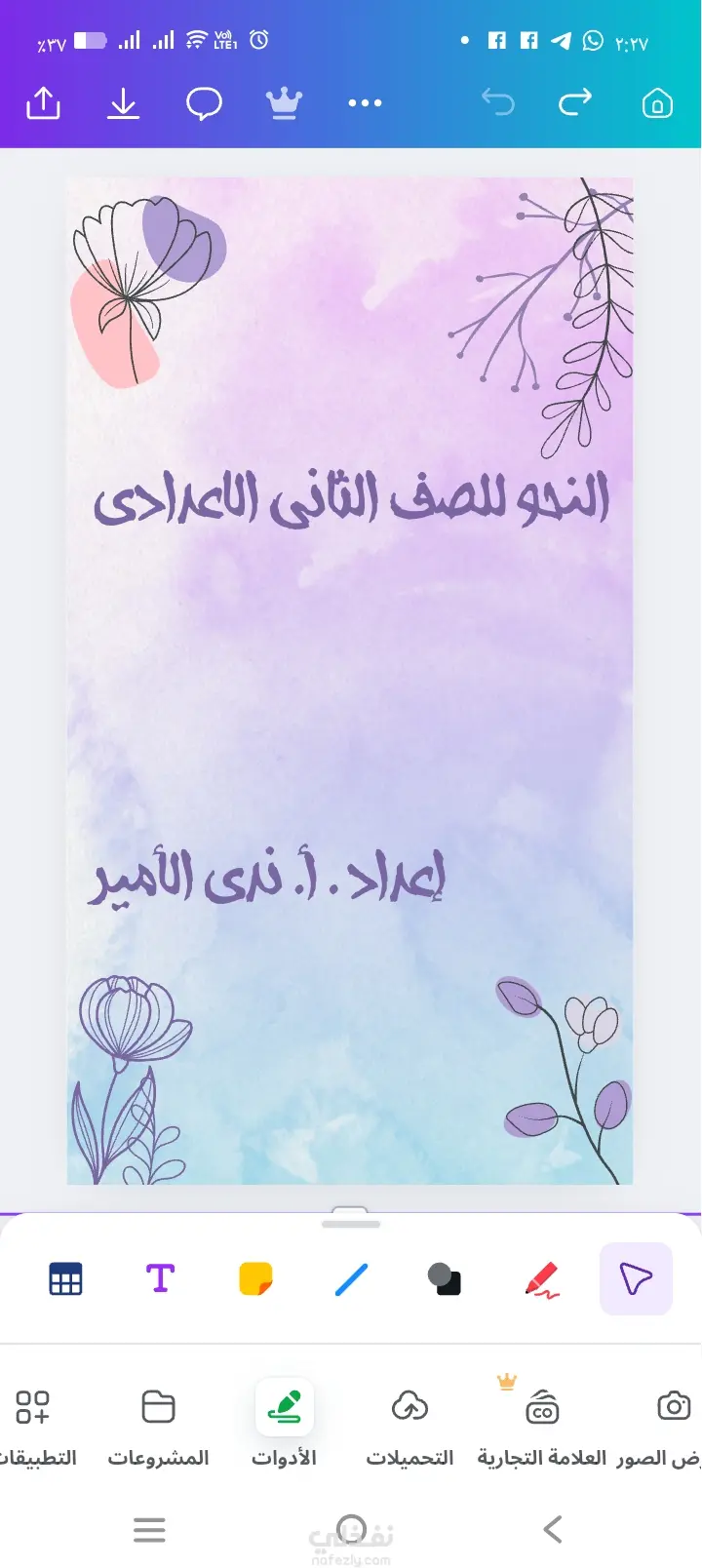Open the comments bubble
Screen dimensions: 702x1568
point(204,102)
